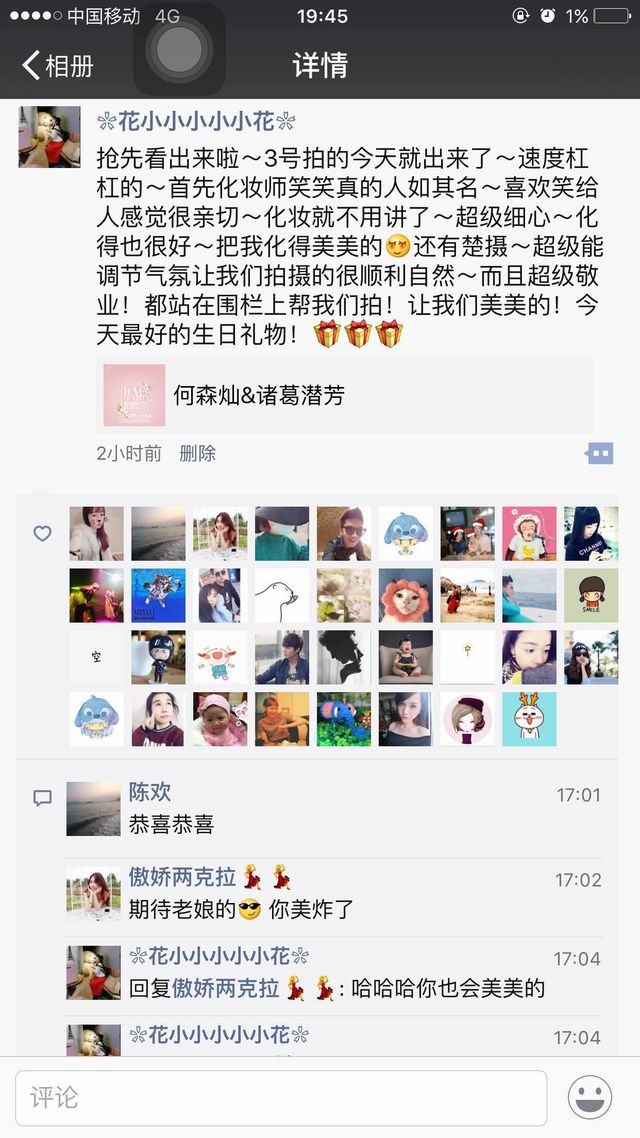Viewport: 640px width, 1138px height.
Task: Tap the reindeer rabbit cartoon avatar
Action: point(529,719)
